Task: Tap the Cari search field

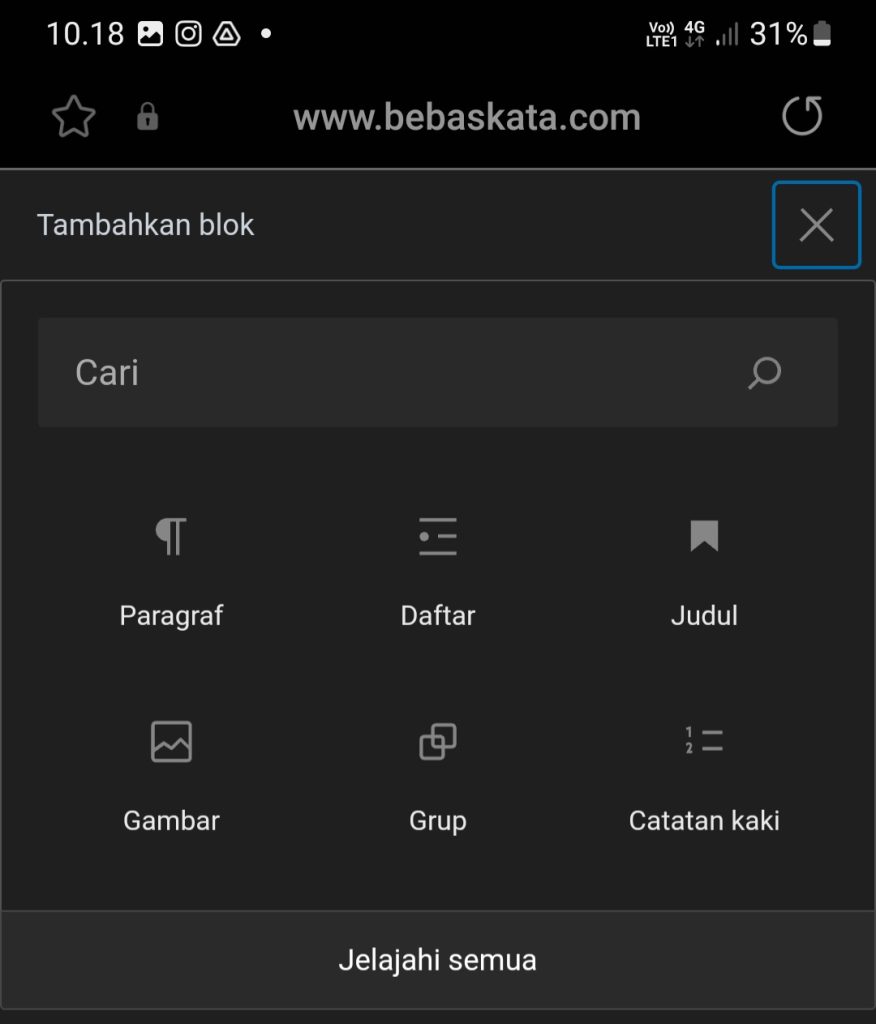Action: pyautogui.click(x=400, y=373)
